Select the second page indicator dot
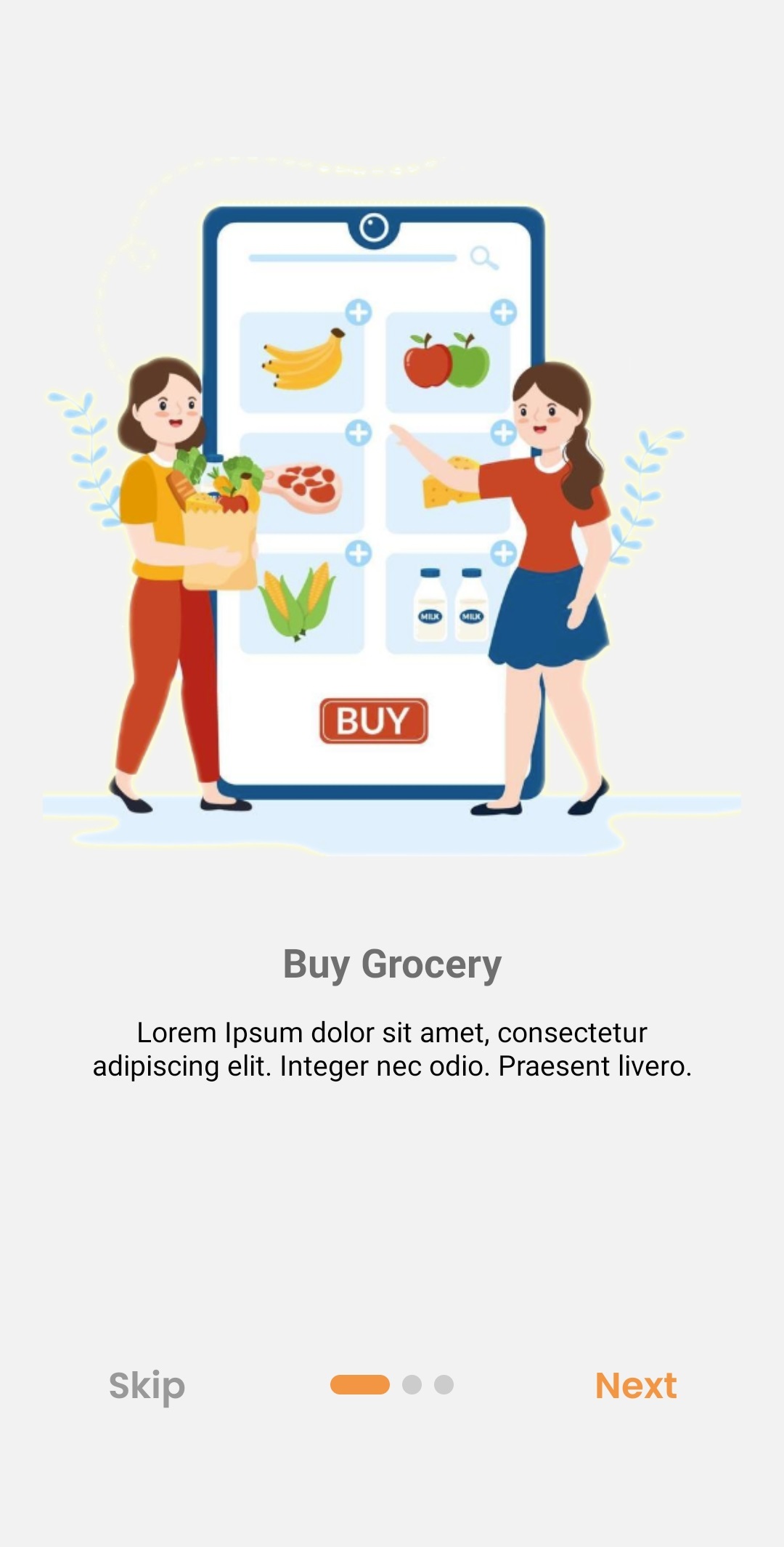 point(412,1385)
